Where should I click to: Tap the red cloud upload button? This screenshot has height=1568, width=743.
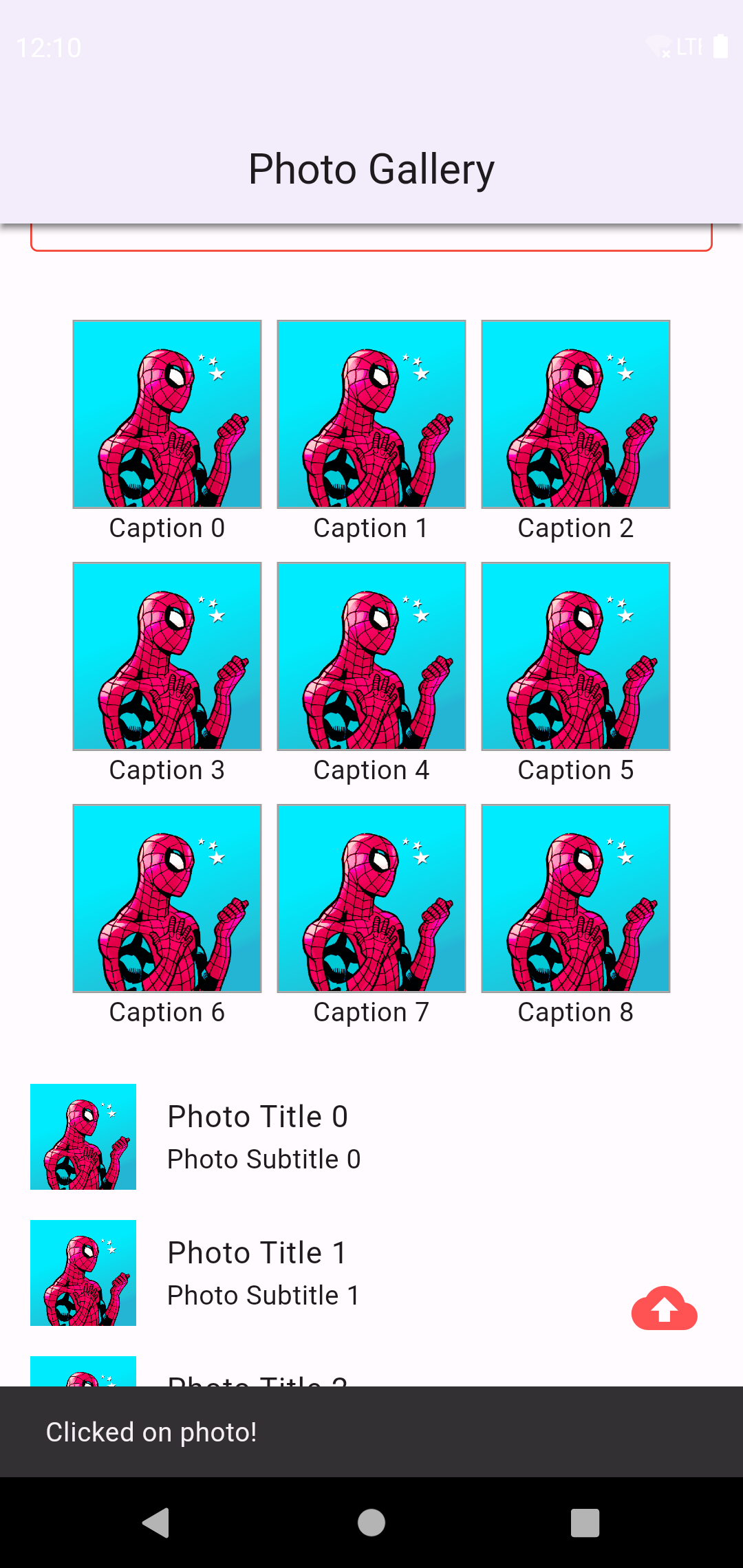coord(665,1309)
